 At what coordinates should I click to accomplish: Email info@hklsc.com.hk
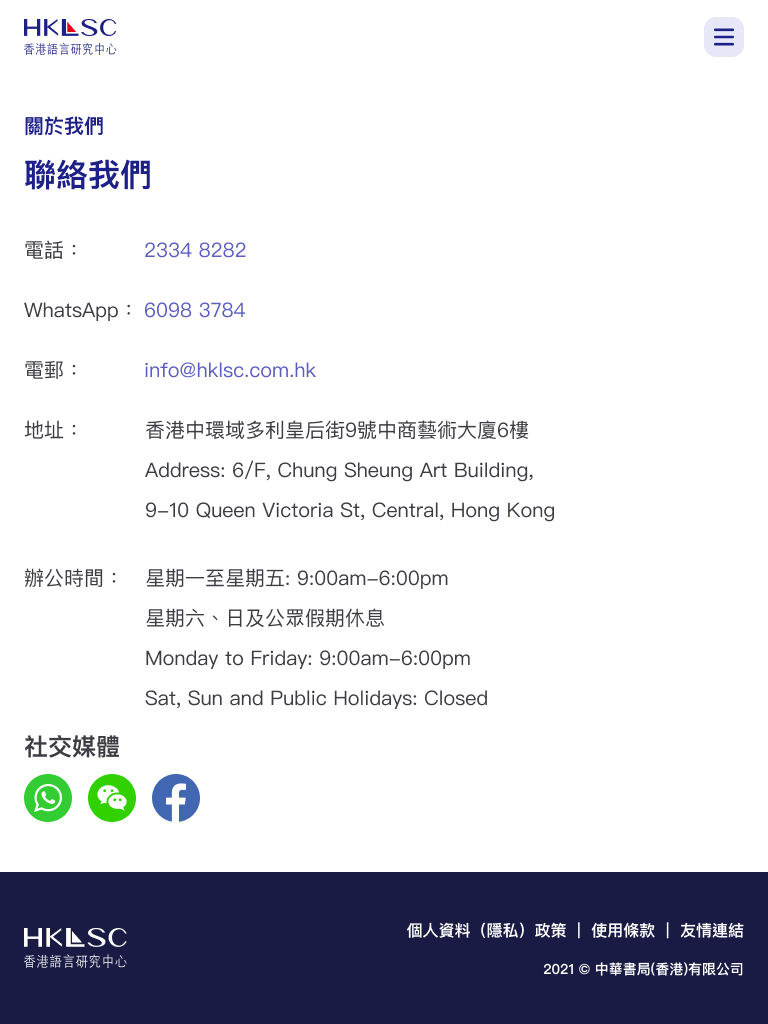(x=230, y=370)
